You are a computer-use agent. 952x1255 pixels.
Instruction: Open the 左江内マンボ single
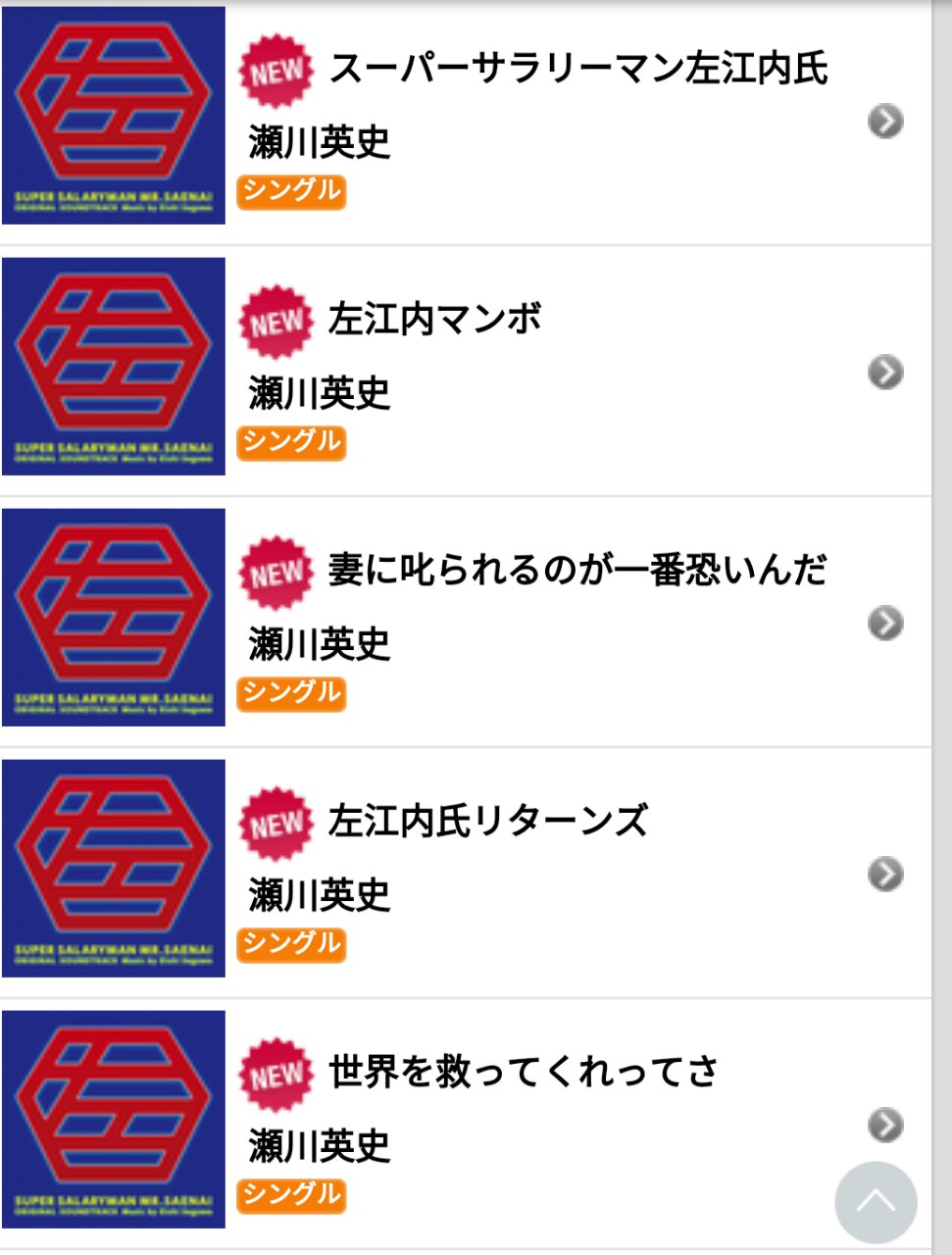tap(434, 320)
